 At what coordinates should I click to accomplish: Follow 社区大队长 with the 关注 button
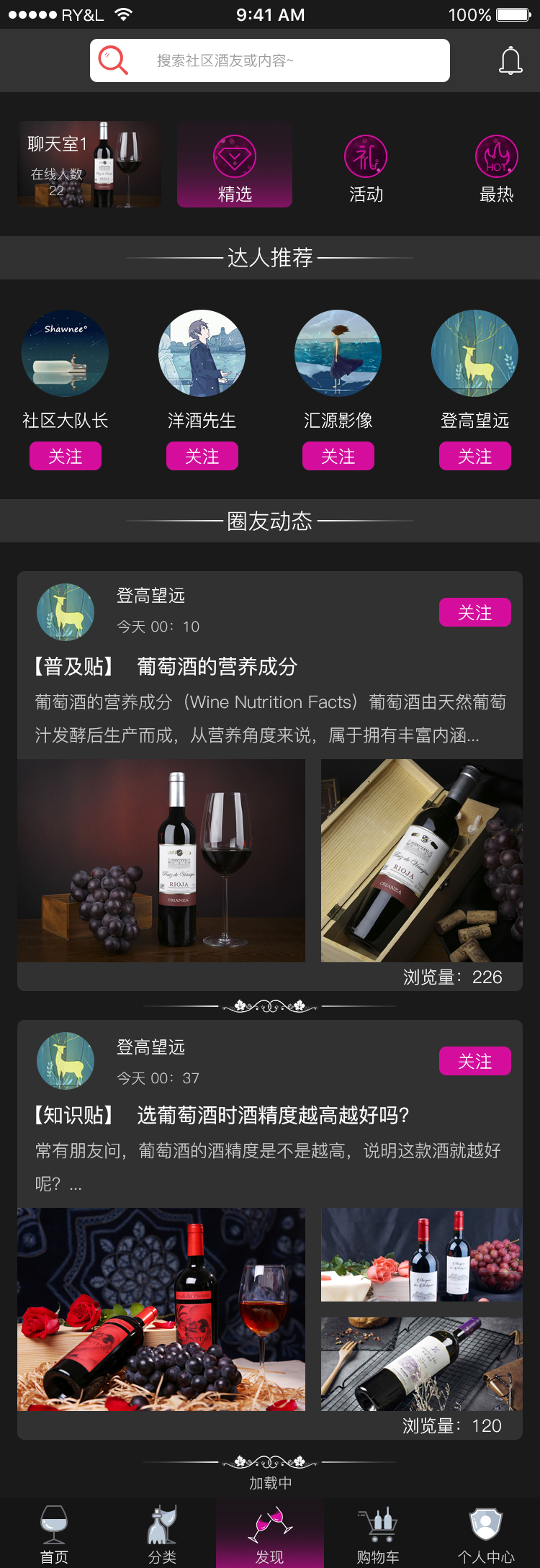(66, 456)
